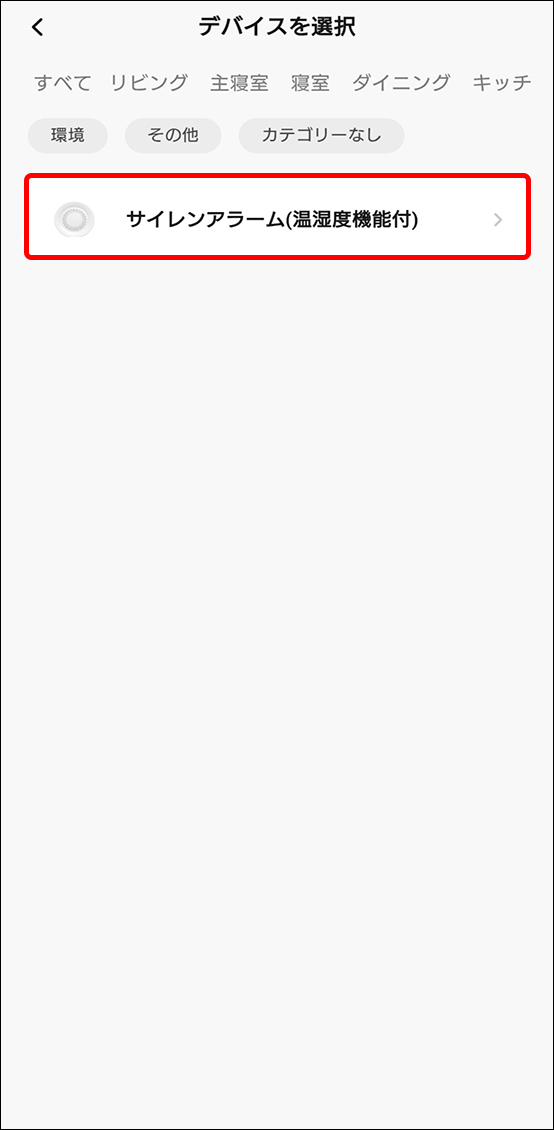Show devices in ダイニング
Viewport: 554px width, 1130px height.
tap(401, 83)
